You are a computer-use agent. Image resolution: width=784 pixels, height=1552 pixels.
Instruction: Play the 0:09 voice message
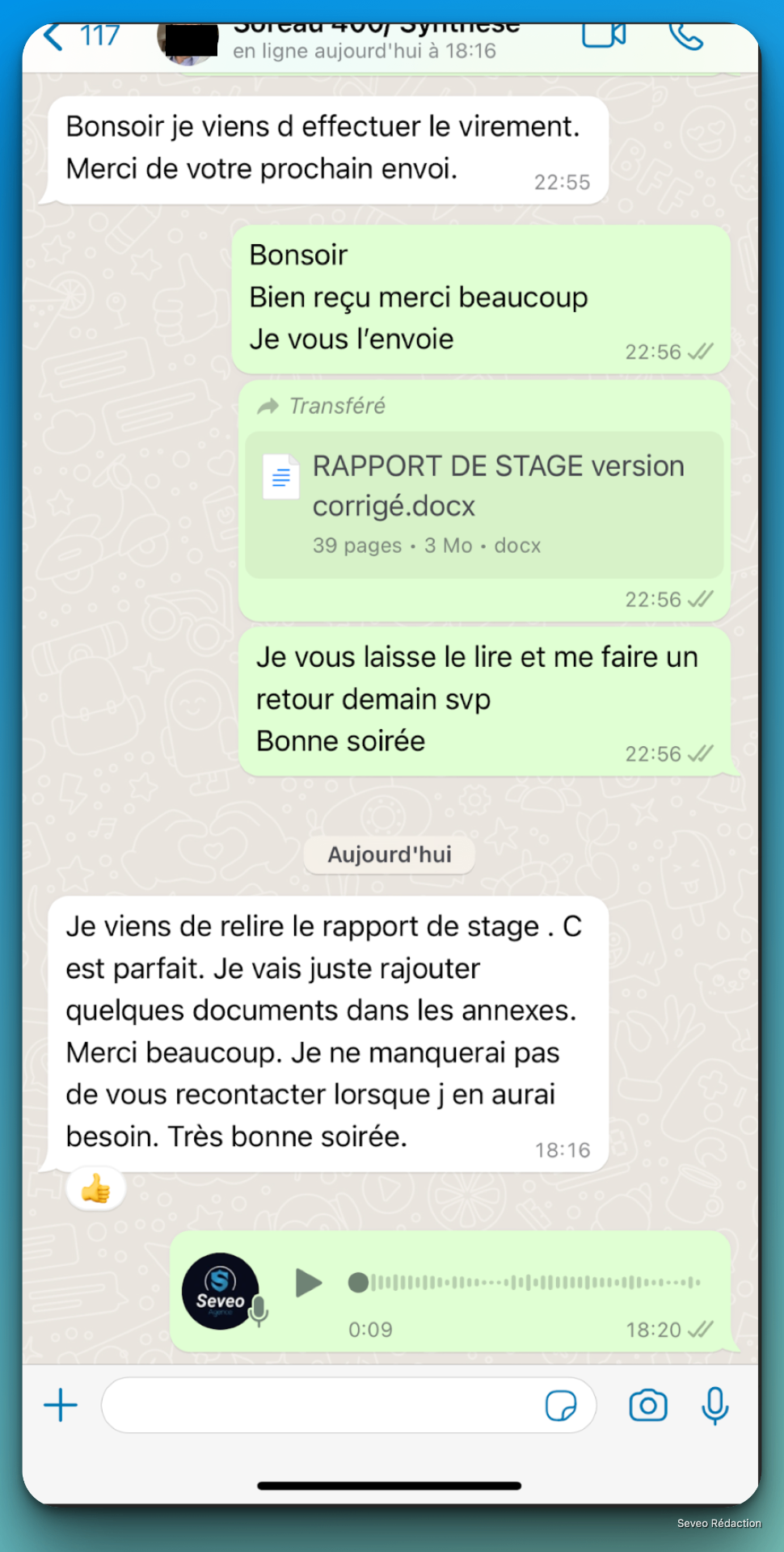(309, 1282)
